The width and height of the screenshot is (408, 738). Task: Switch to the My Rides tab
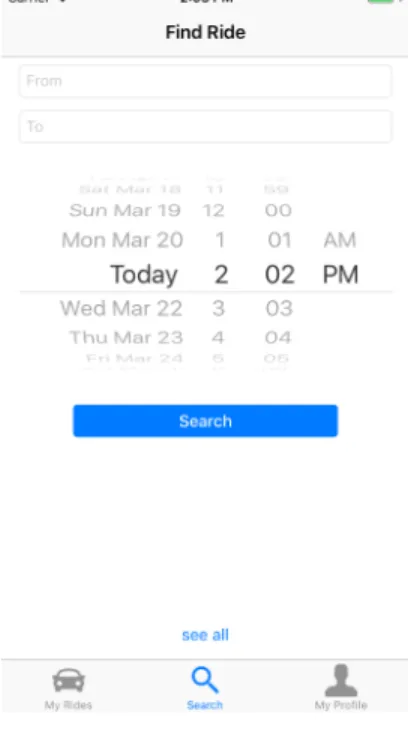pyautogui.click(x=68, y=687)
